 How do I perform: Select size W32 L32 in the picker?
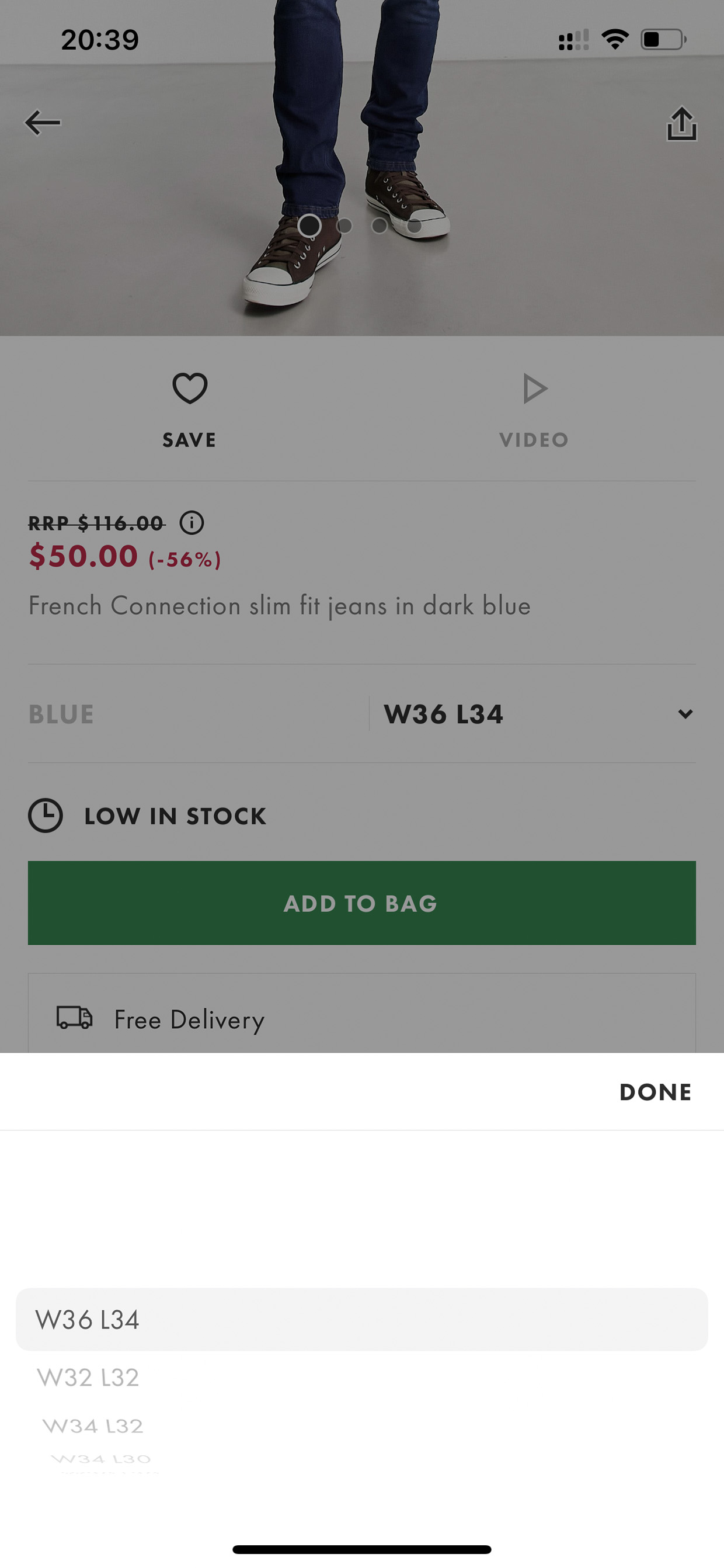[88, 1377]
